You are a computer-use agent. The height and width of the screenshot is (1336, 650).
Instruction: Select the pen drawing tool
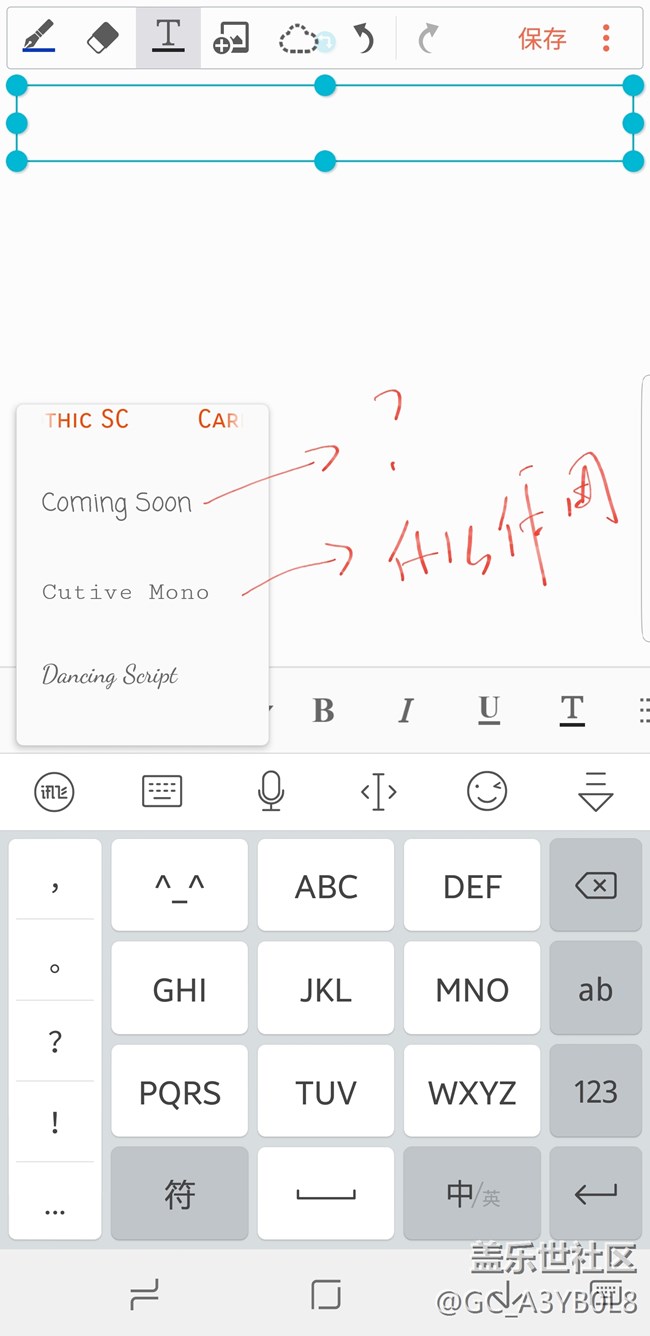tap(39, 38)
